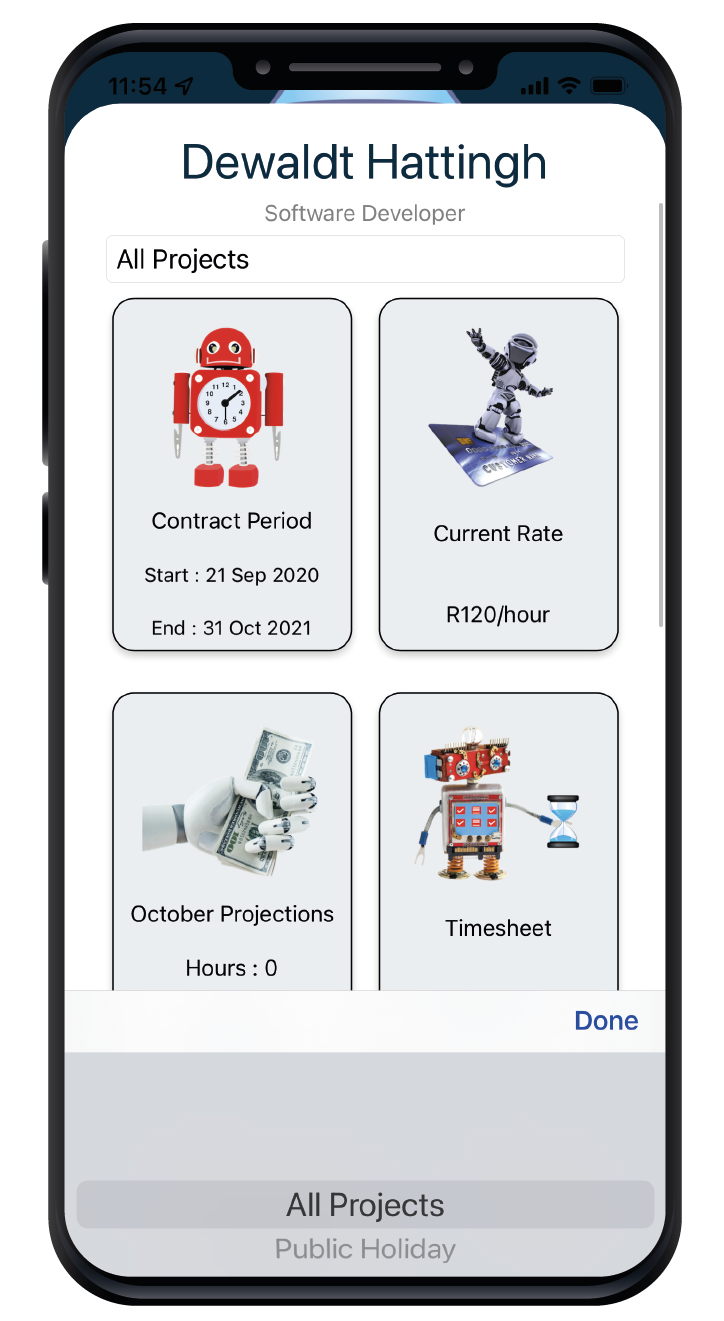Image resolution: width=724 pixels, height=1321 pixels.
Task: Select All Projects in the picker wheel
Action: click(365, 1205)
